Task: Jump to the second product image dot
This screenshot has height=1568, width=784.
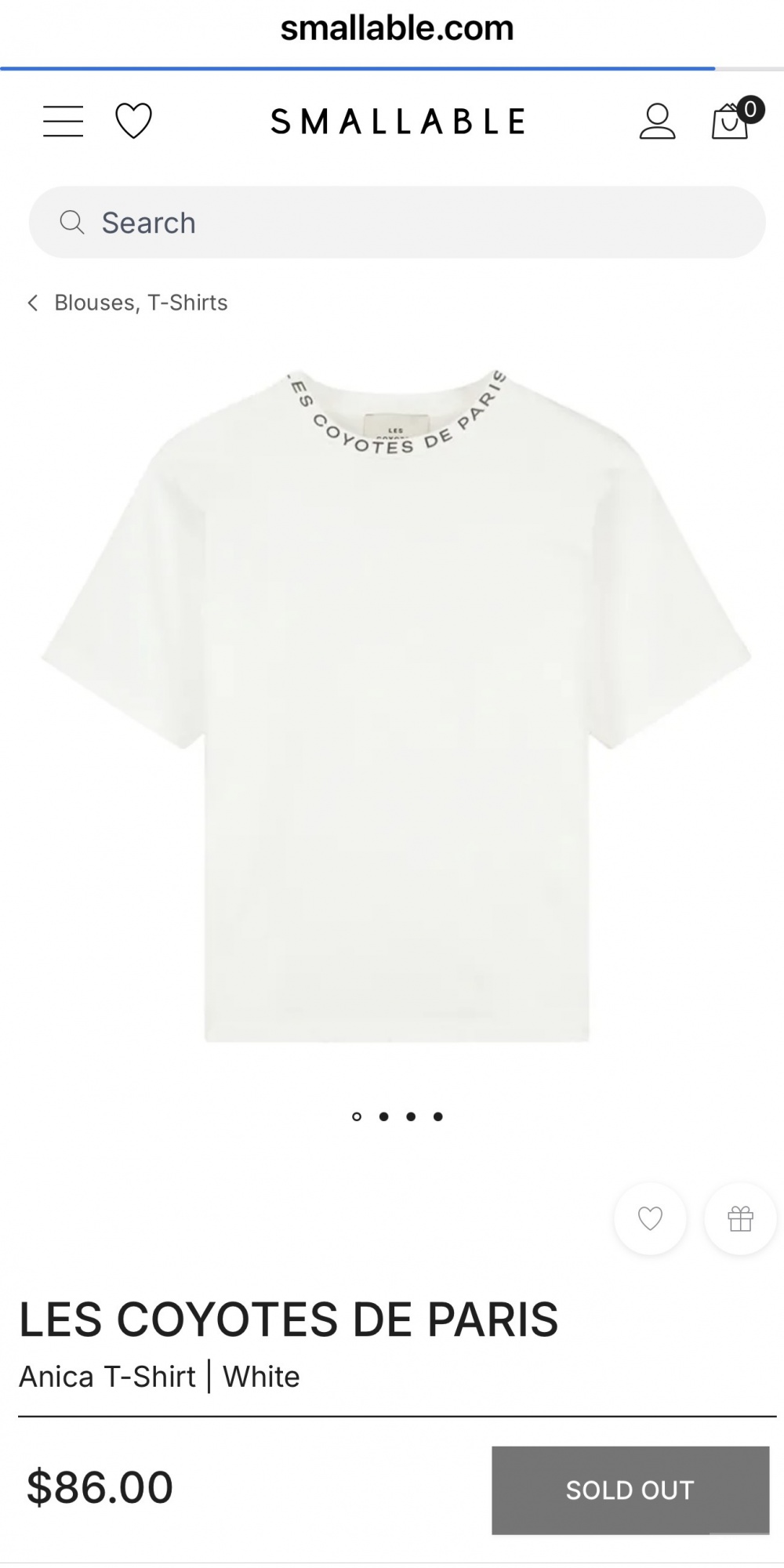Action: coord(383,1116)
